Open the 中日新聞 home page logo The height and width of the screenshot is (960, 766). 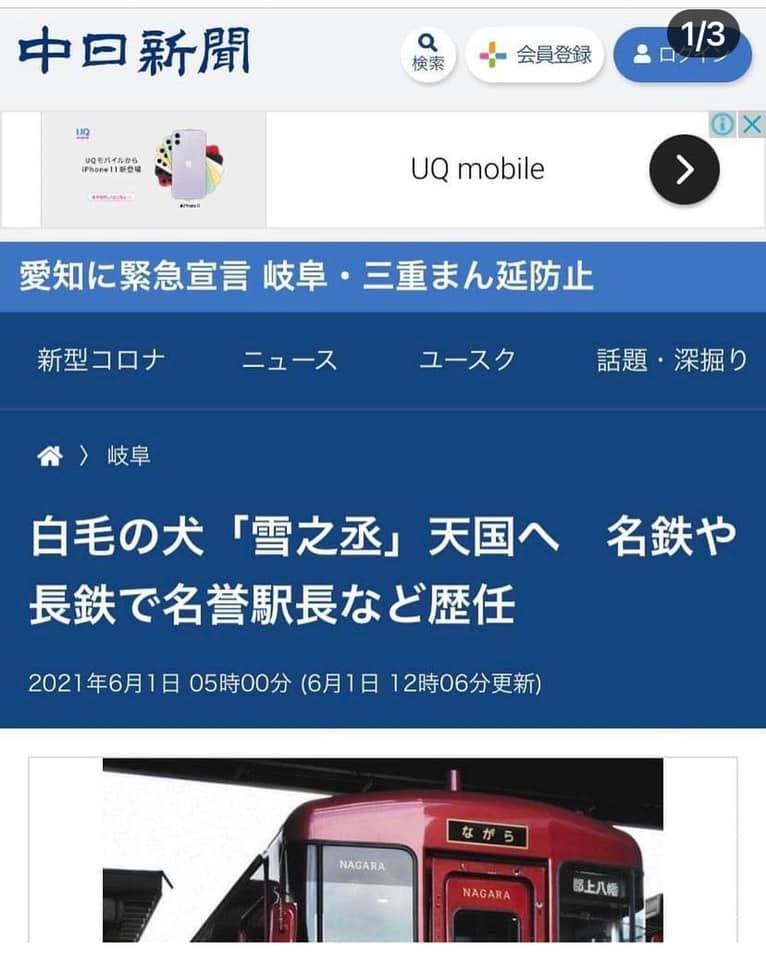pyautogui.click(x=134, y=52)
